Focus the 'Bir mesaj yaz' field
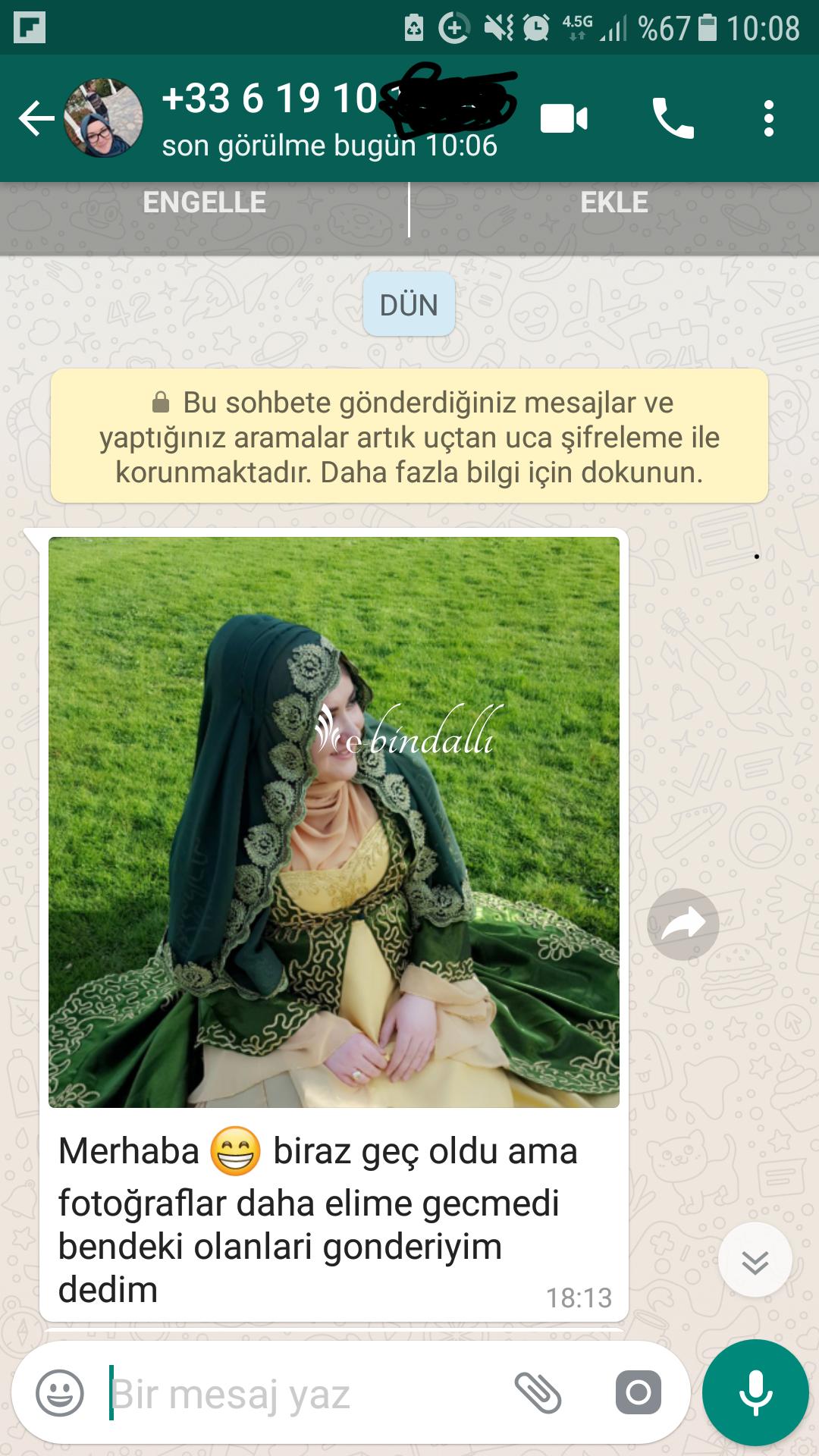The width and height of the screenshot is (819, 1456). pos(303,1394)
